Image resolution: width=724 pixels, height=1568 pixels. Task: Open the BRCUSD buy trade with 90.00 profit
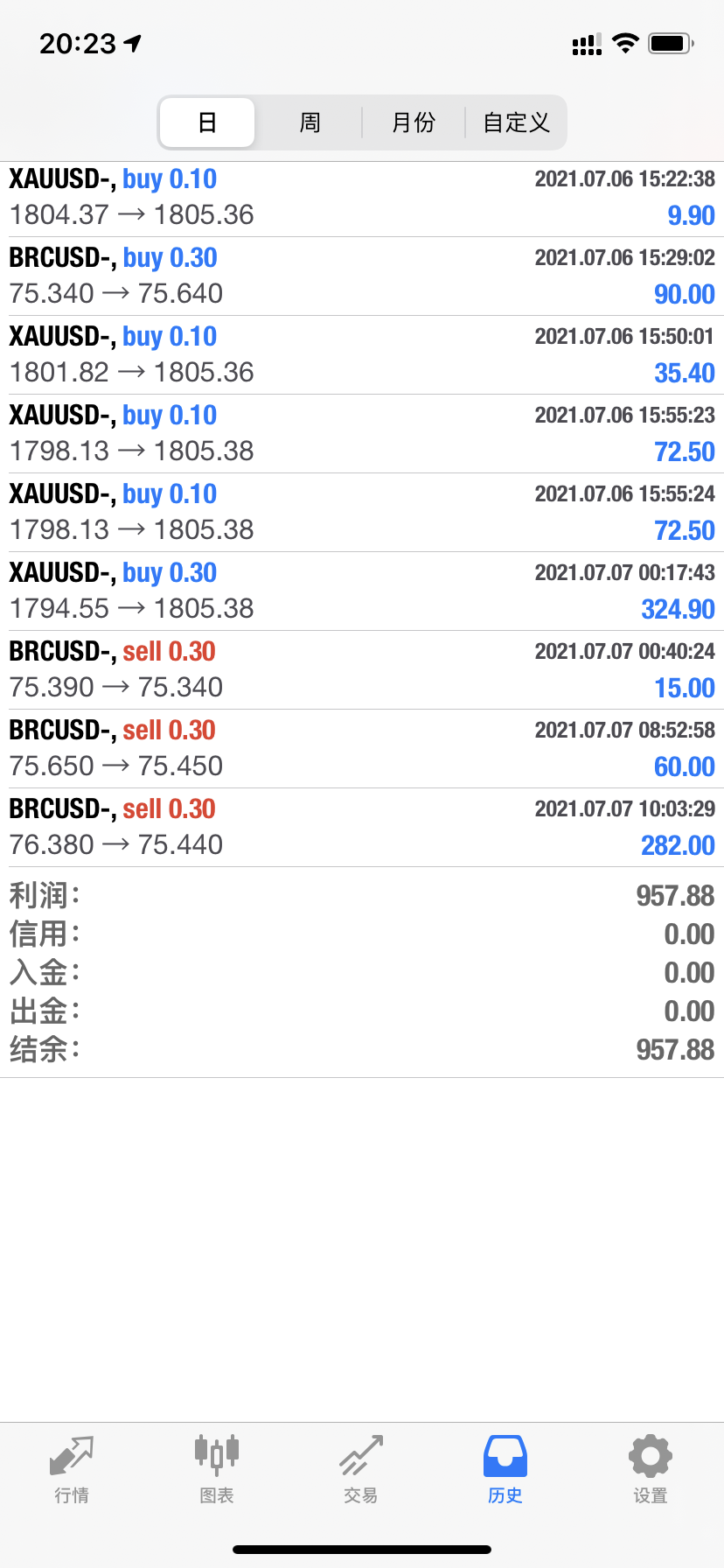[362, 276]
